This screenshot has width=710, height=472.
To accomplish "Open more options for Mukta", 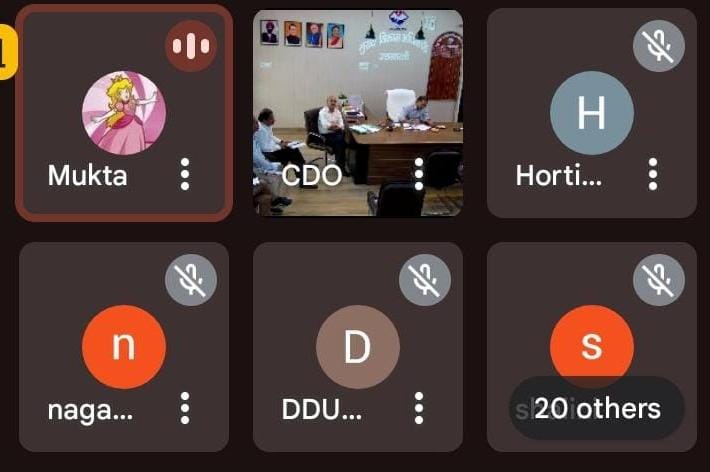I will point(185,174).
